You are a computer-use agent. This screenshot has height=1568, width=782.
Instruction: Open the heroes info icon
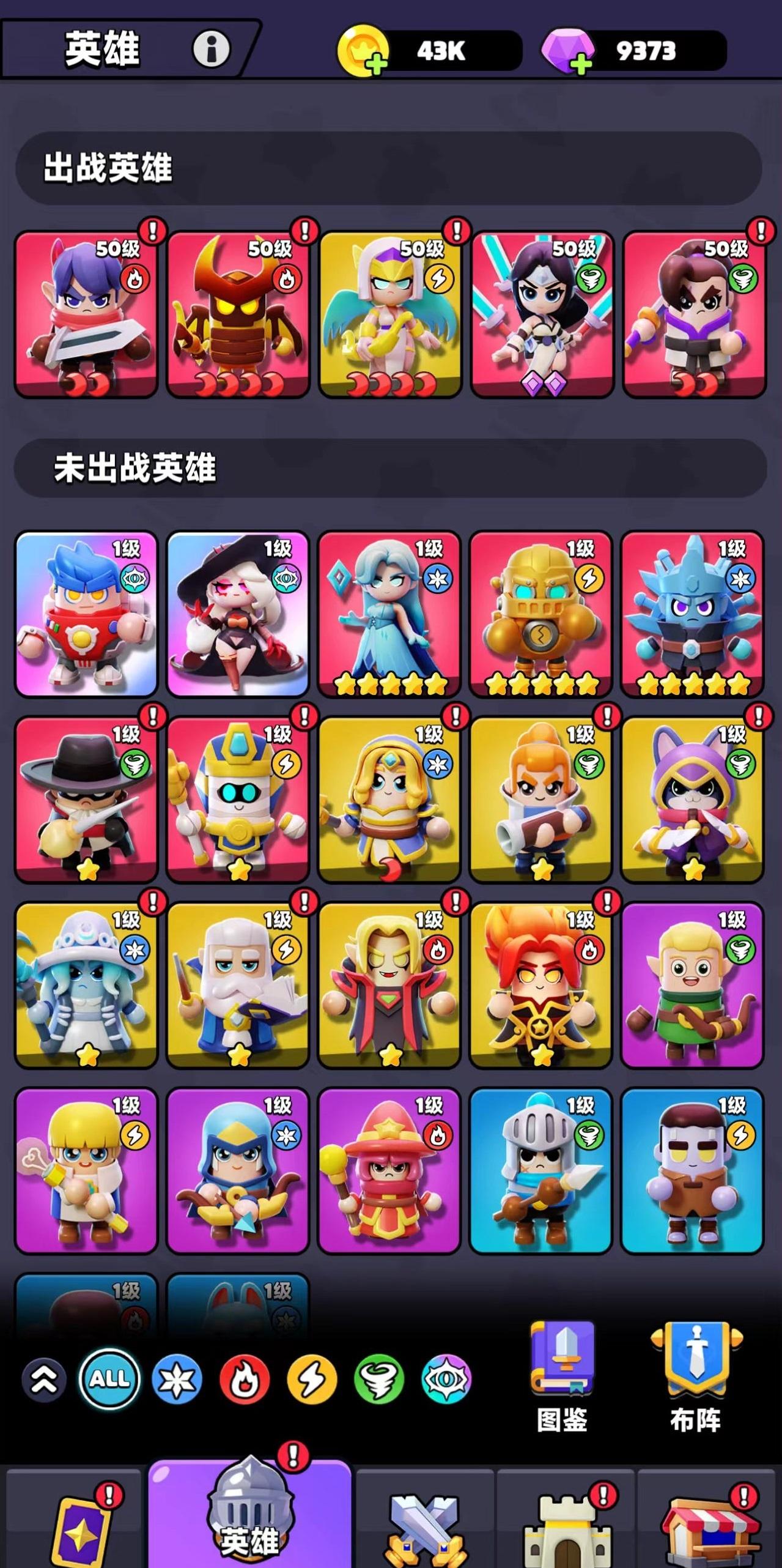pyautogui.click(x=211, y=49)
